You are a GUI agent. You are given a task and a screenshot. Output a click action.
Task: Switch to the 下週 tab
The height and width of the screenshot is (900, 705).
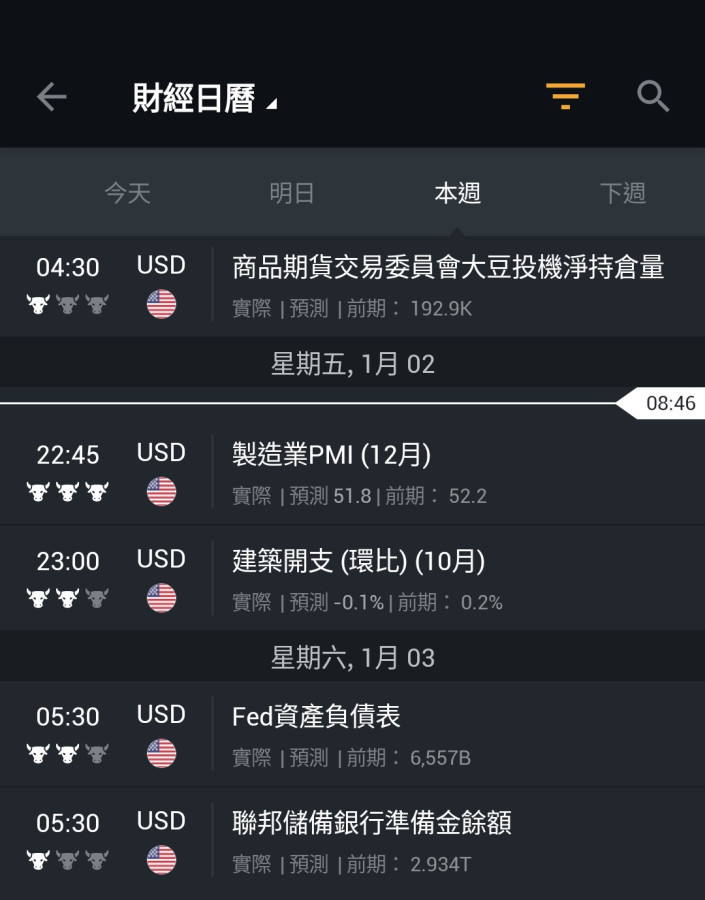622,193
